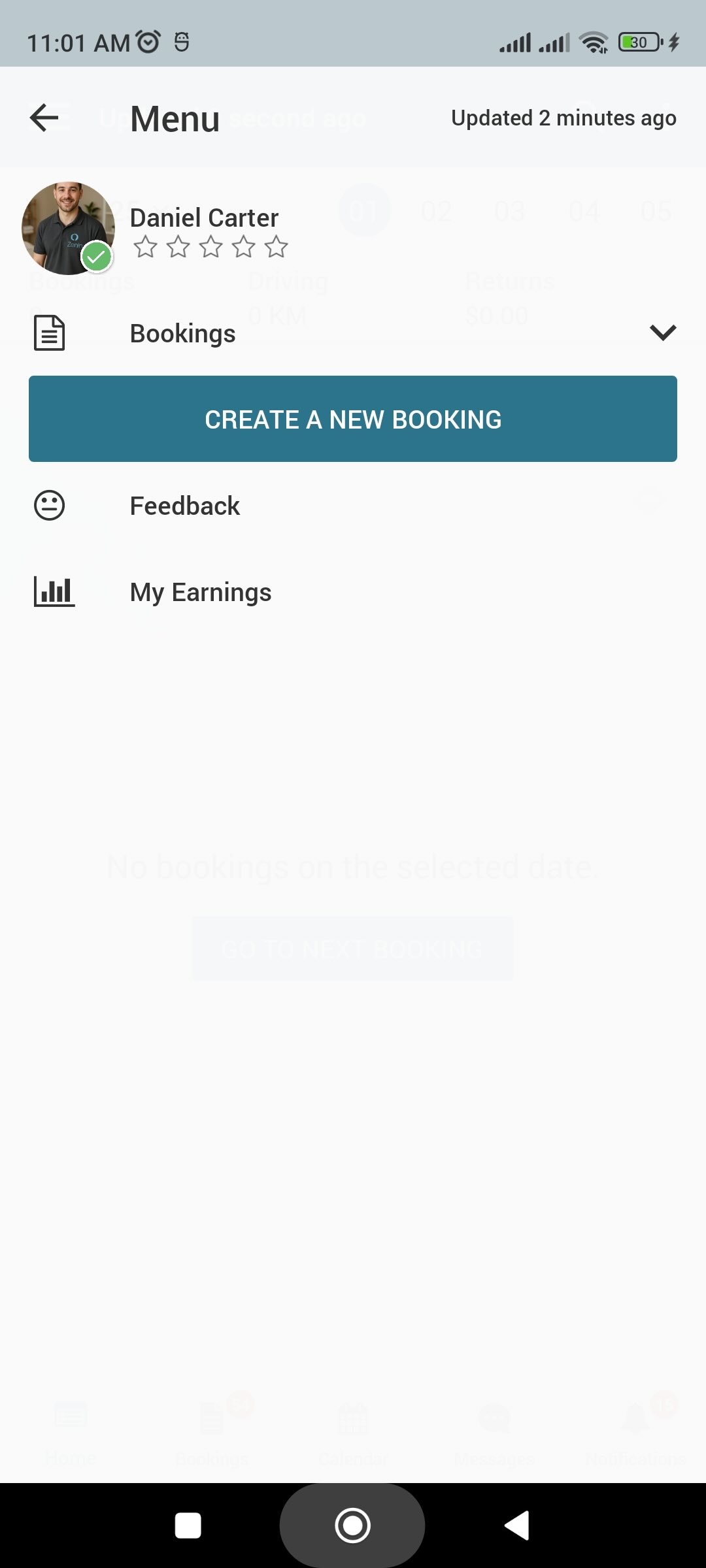The height and width of the screenshot is (1568, 706).
Task: Select the fifth rating star
Action: tap(277, 247)
